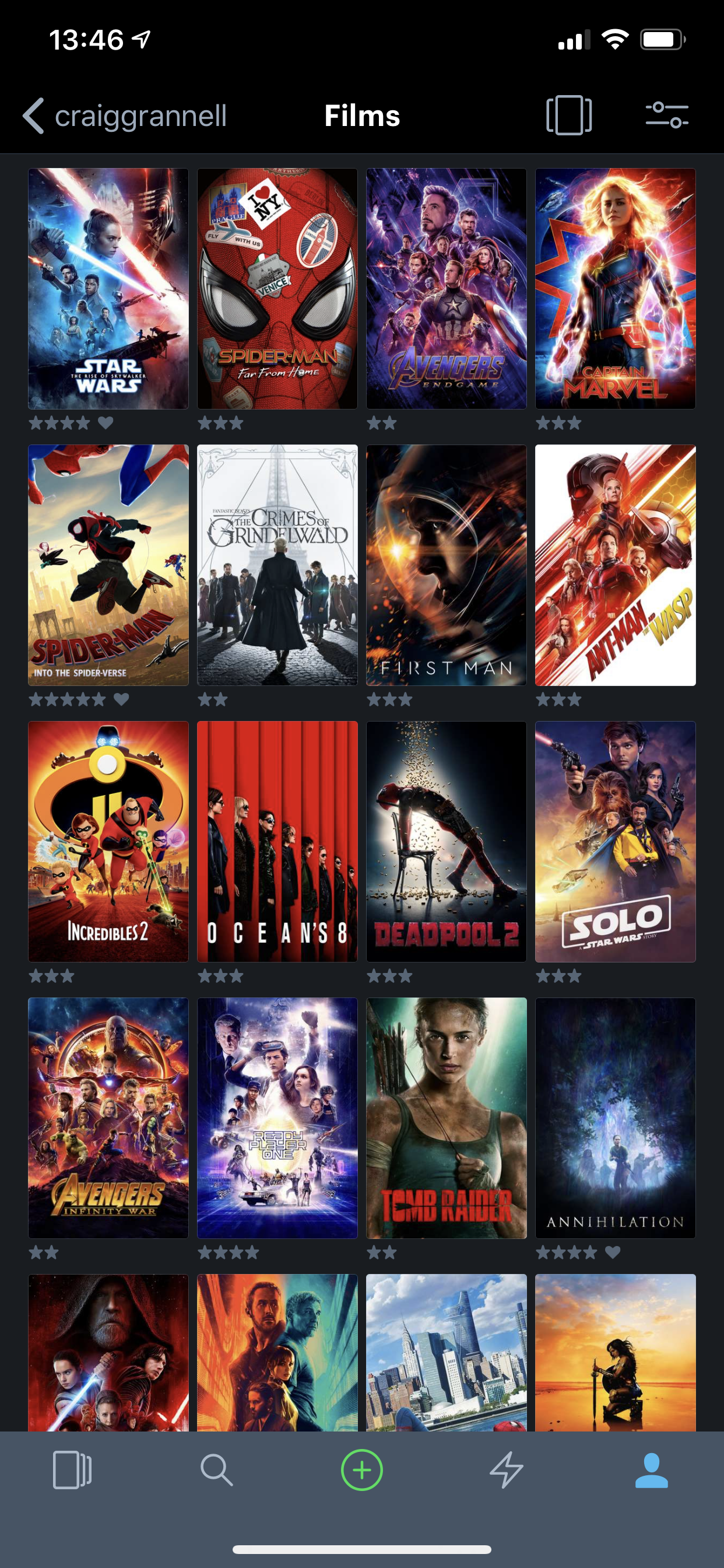Switch to the search tab

(217, 1470)
